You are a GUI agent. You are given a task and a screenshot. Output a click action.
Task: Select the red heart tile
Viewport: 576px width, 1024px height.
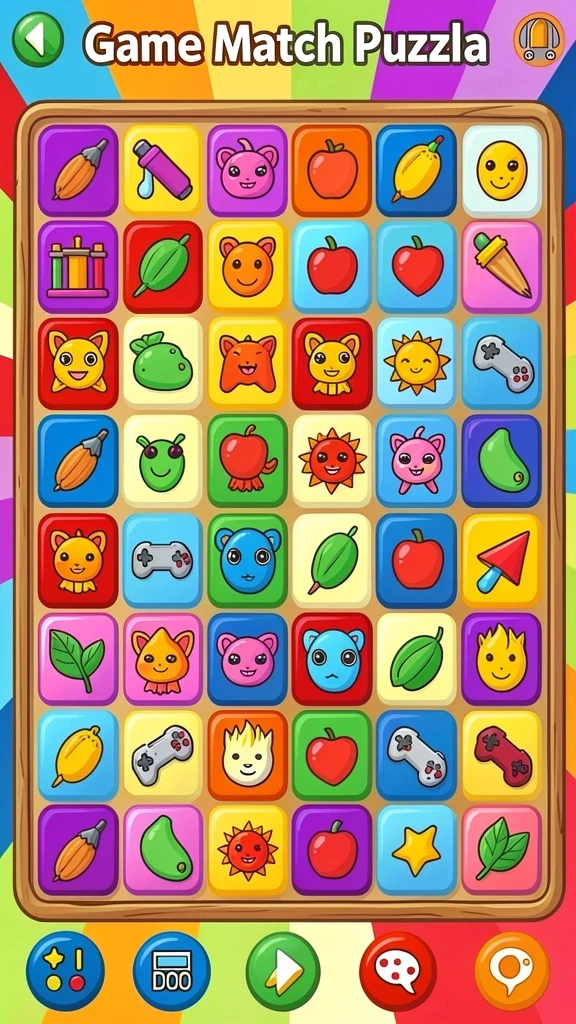coord(417,266)
